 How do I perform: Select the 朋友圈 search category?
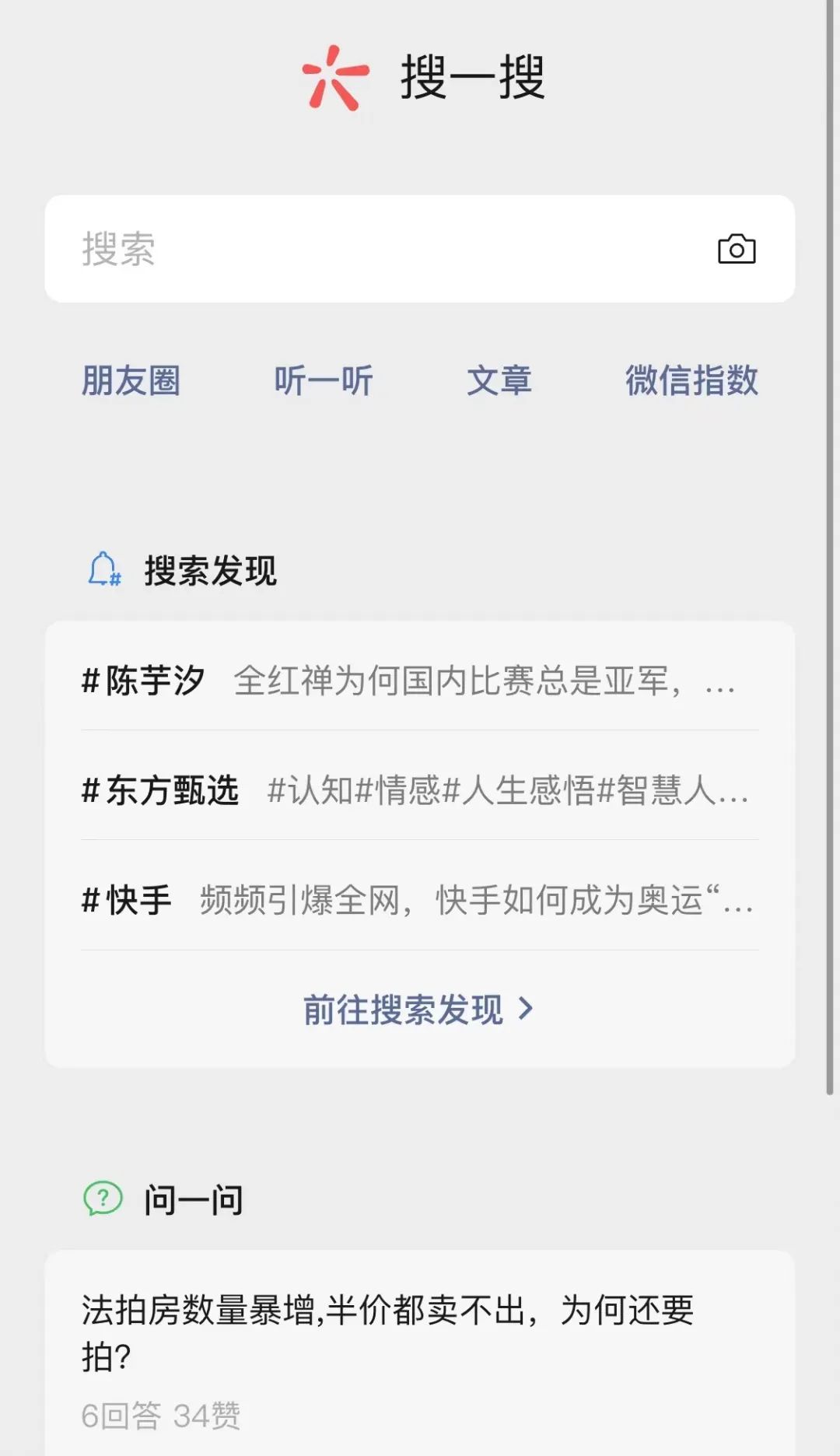(131, 380)
